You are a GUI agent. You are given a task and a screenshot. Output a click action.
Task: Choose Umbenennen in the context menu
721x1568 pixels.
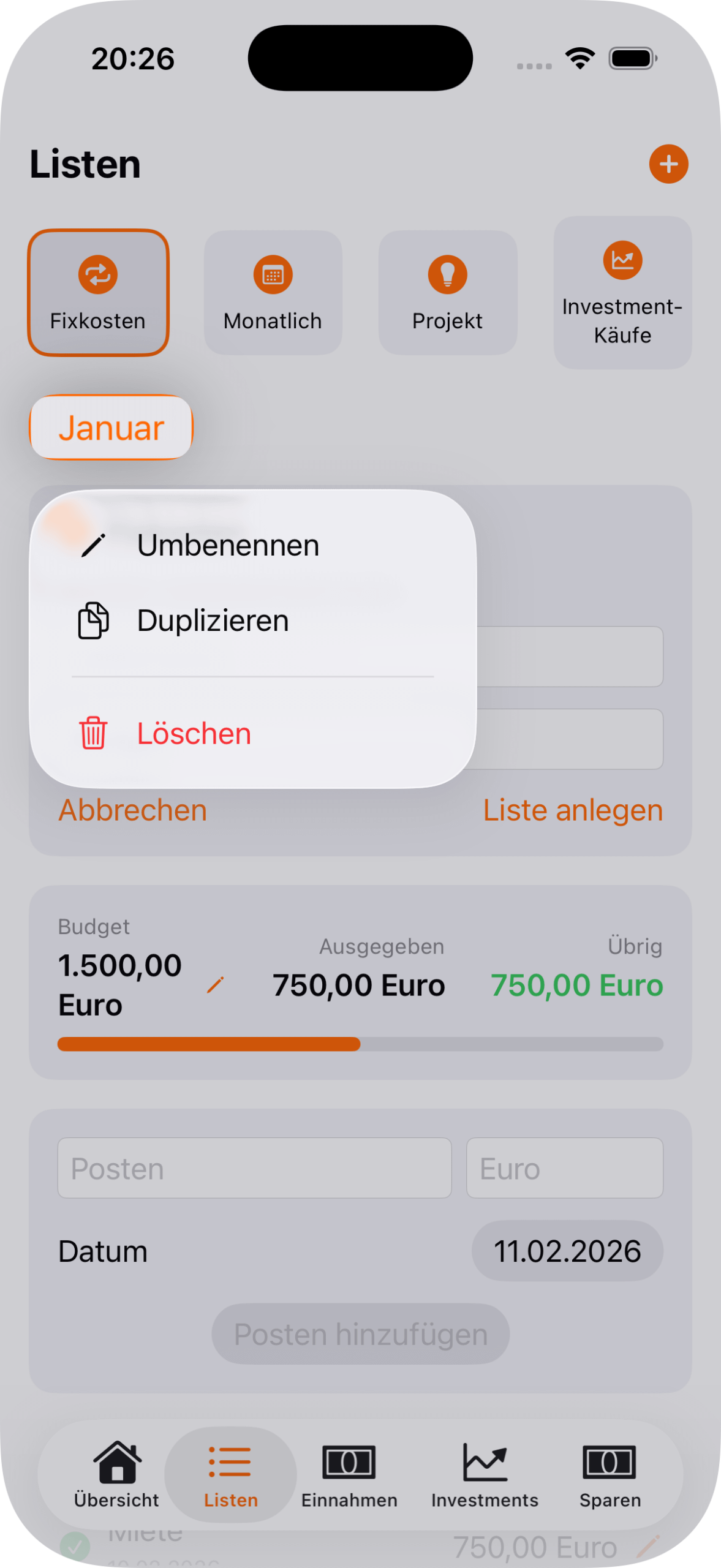[228, 545]
